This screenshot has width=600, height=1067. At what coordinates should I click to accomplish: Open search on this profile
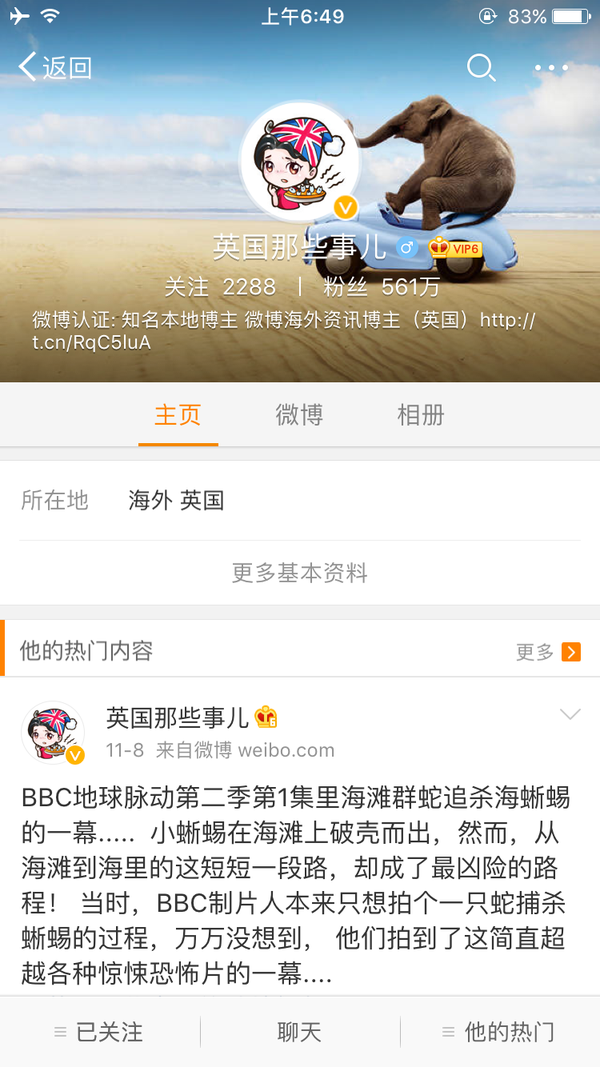point(481,67)
